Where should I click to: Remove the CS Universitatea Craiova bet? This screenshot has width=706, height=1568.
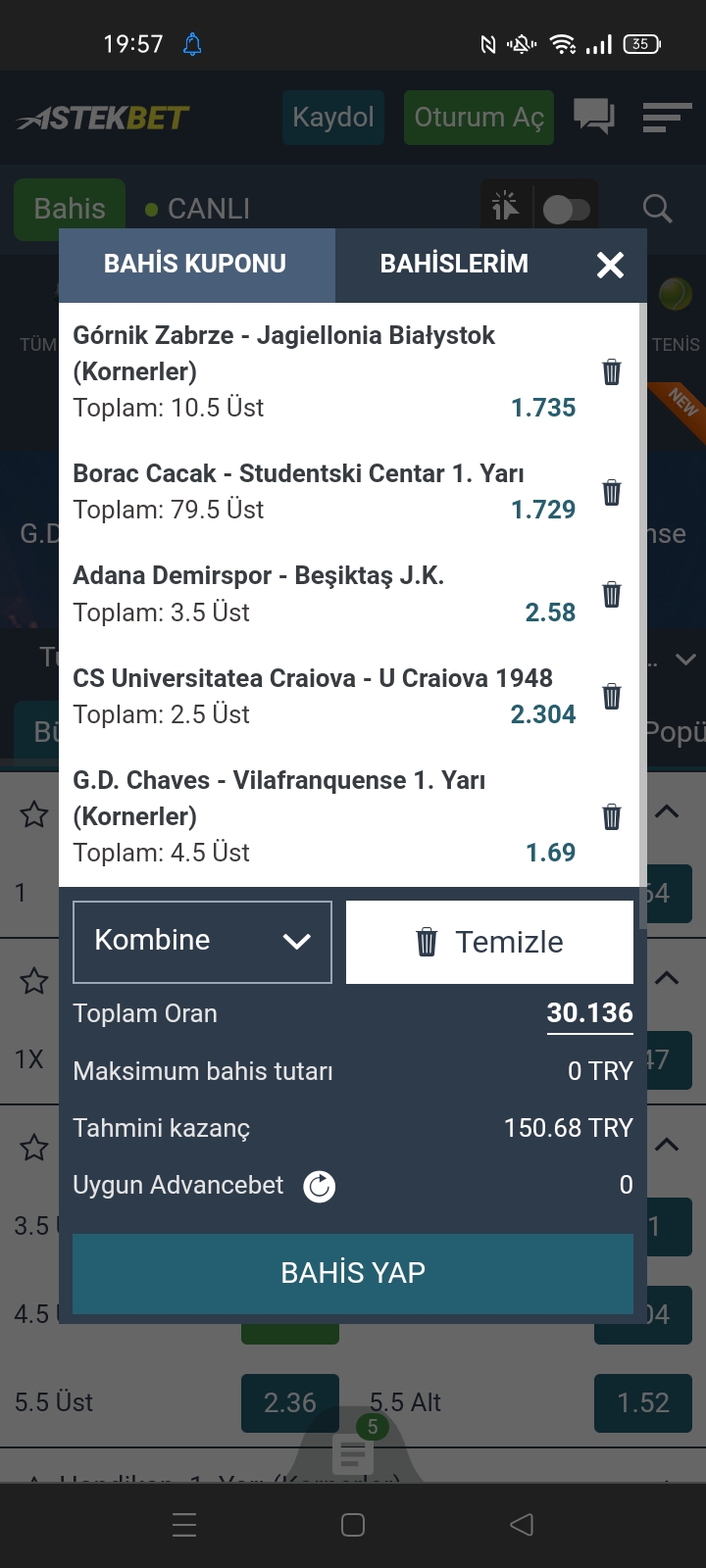pos(612,696)
